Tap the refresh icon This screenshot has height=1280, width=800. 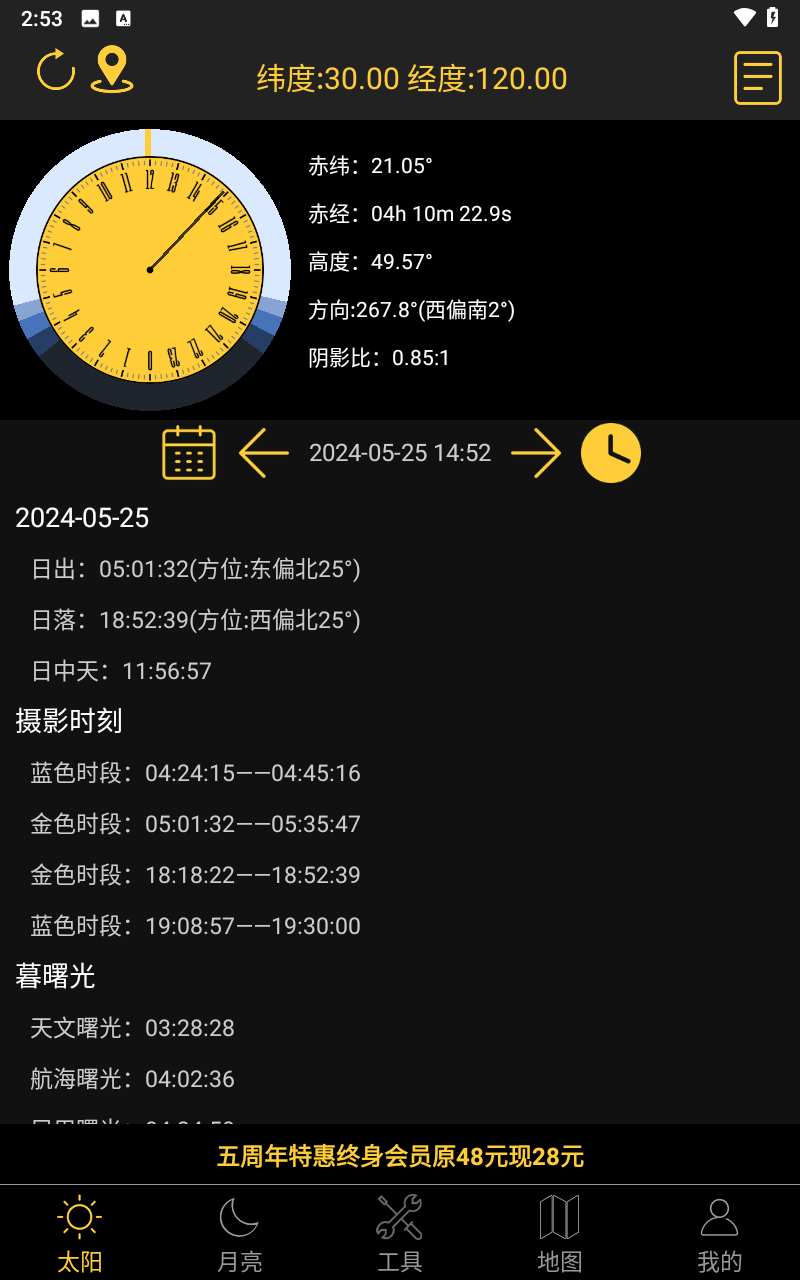(x=56, y=71)
